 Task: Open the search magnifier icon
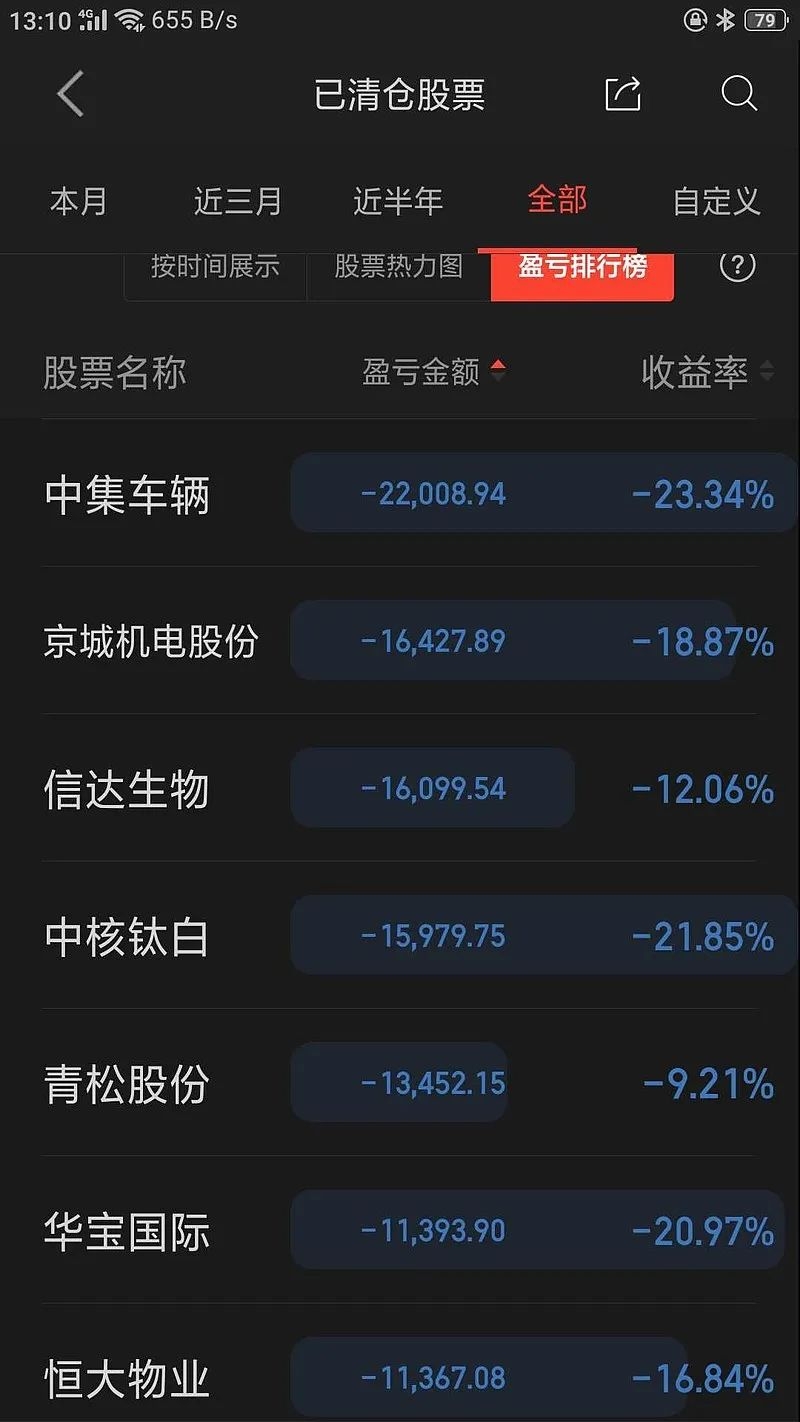739,94
